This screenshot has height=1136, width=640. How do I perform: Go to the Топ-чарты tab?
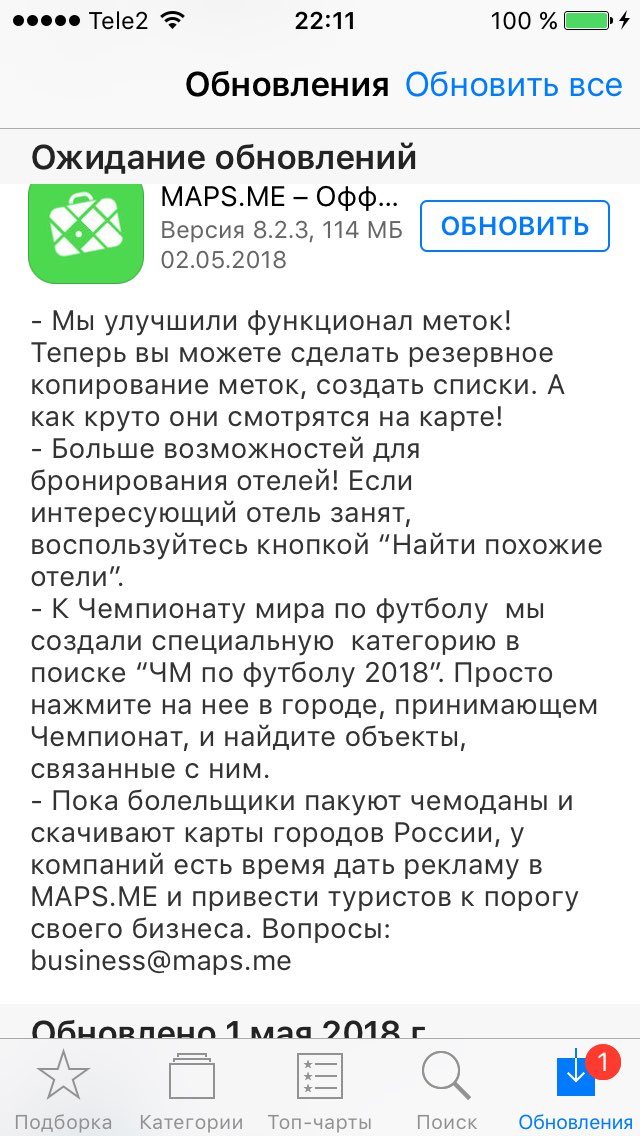pyautogui.click(x=320, y=1089)
